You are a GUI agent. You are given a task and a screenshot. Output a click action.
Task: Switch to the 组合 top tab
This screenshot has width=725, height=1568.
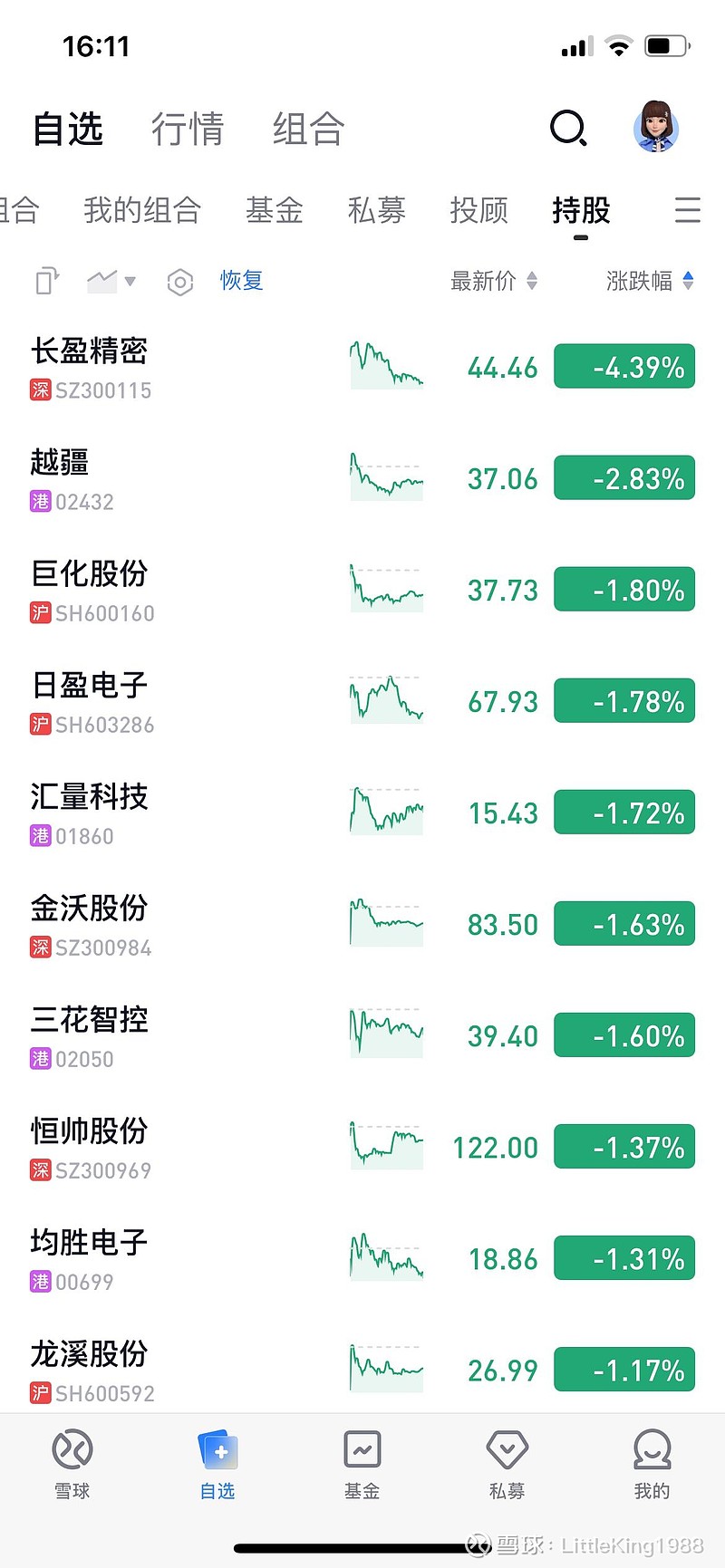[308, 130]
